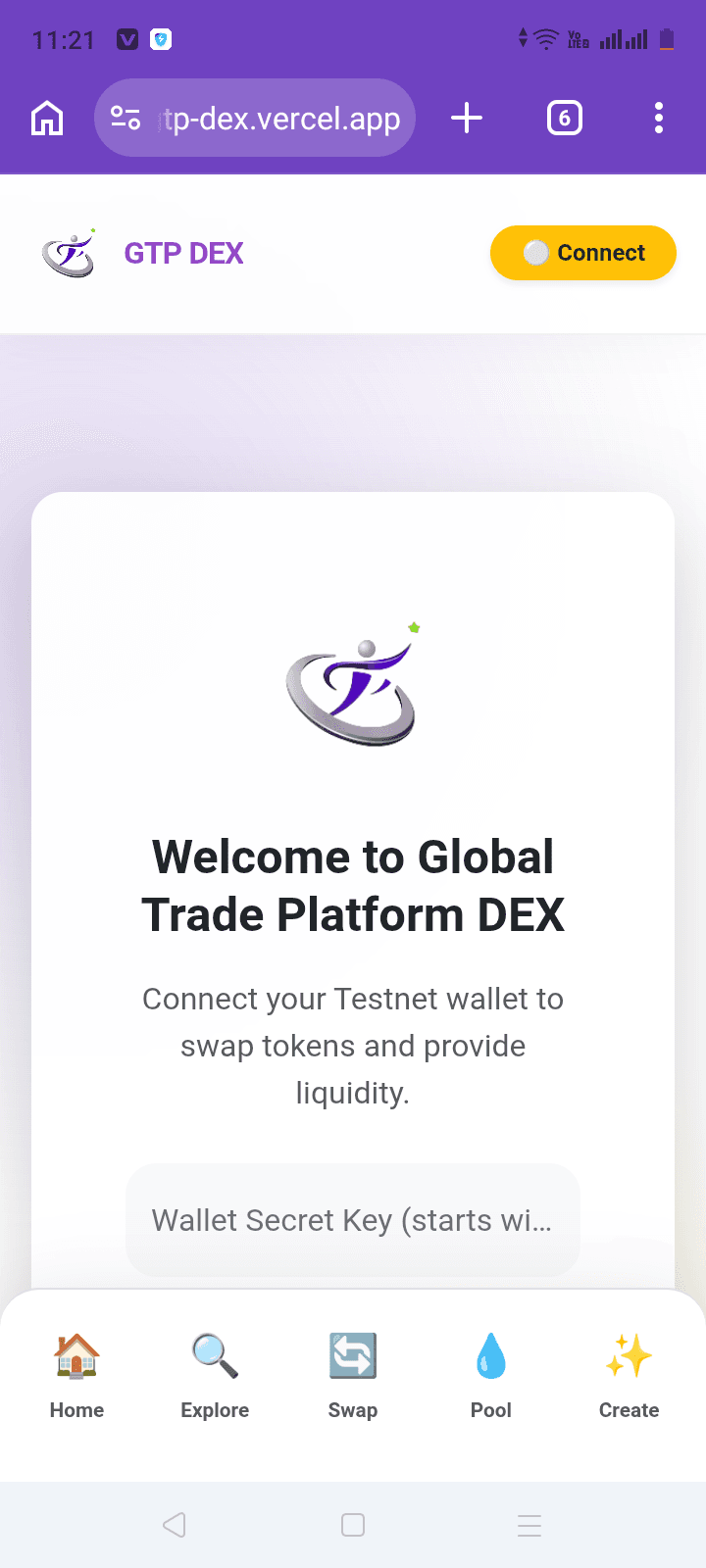The height and width of the screenshot is (1568, 706).
Task: Tap the GTP DEX header title
Action: point(183,253)
